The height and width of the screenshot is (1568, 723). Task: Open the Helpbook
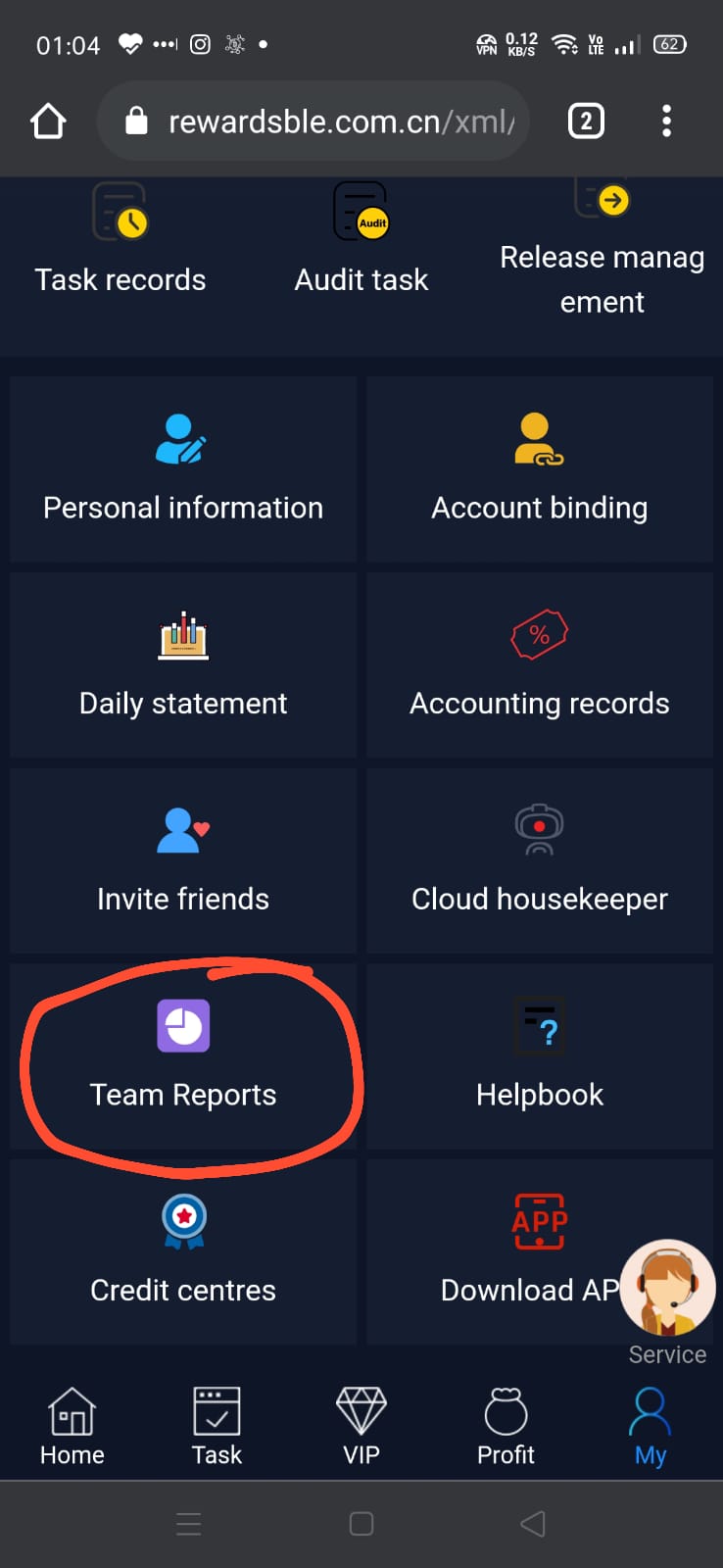coord(539,1056)
